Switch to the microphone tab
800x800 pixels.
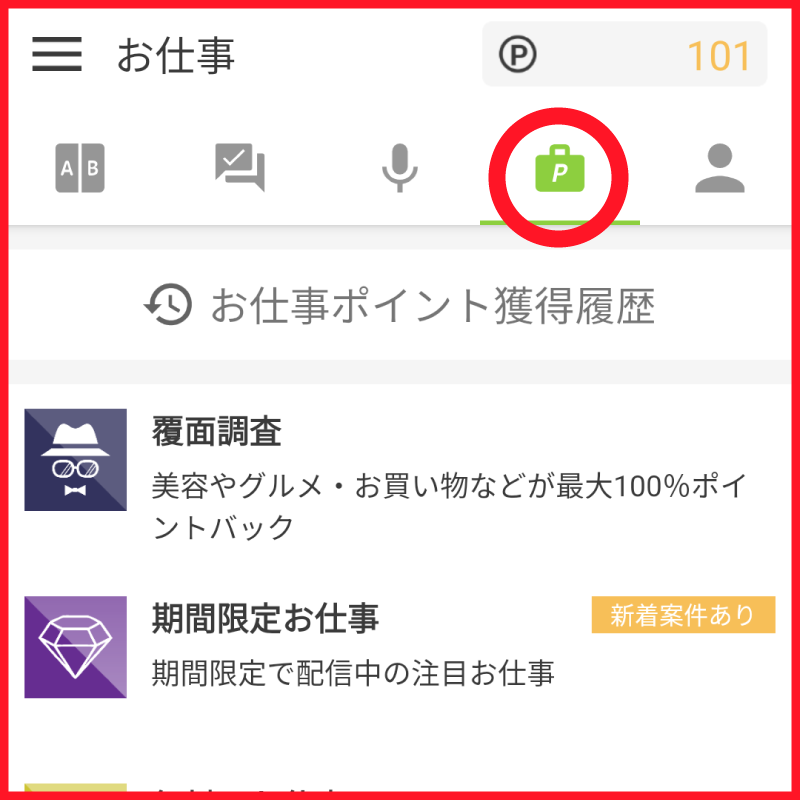[400, 169]
